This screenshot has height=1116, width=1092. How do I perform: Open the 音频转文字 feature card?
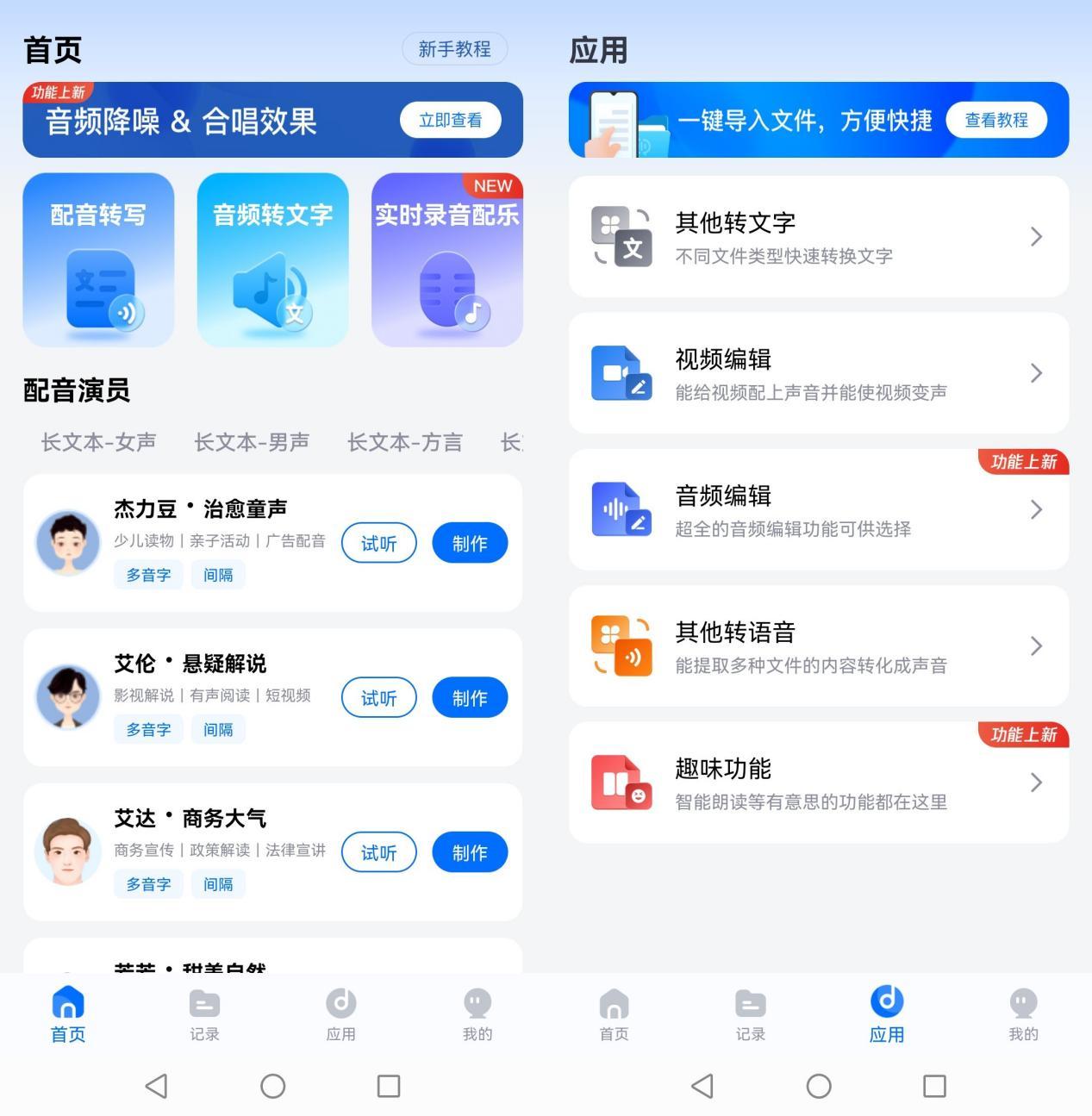point(272,260)
